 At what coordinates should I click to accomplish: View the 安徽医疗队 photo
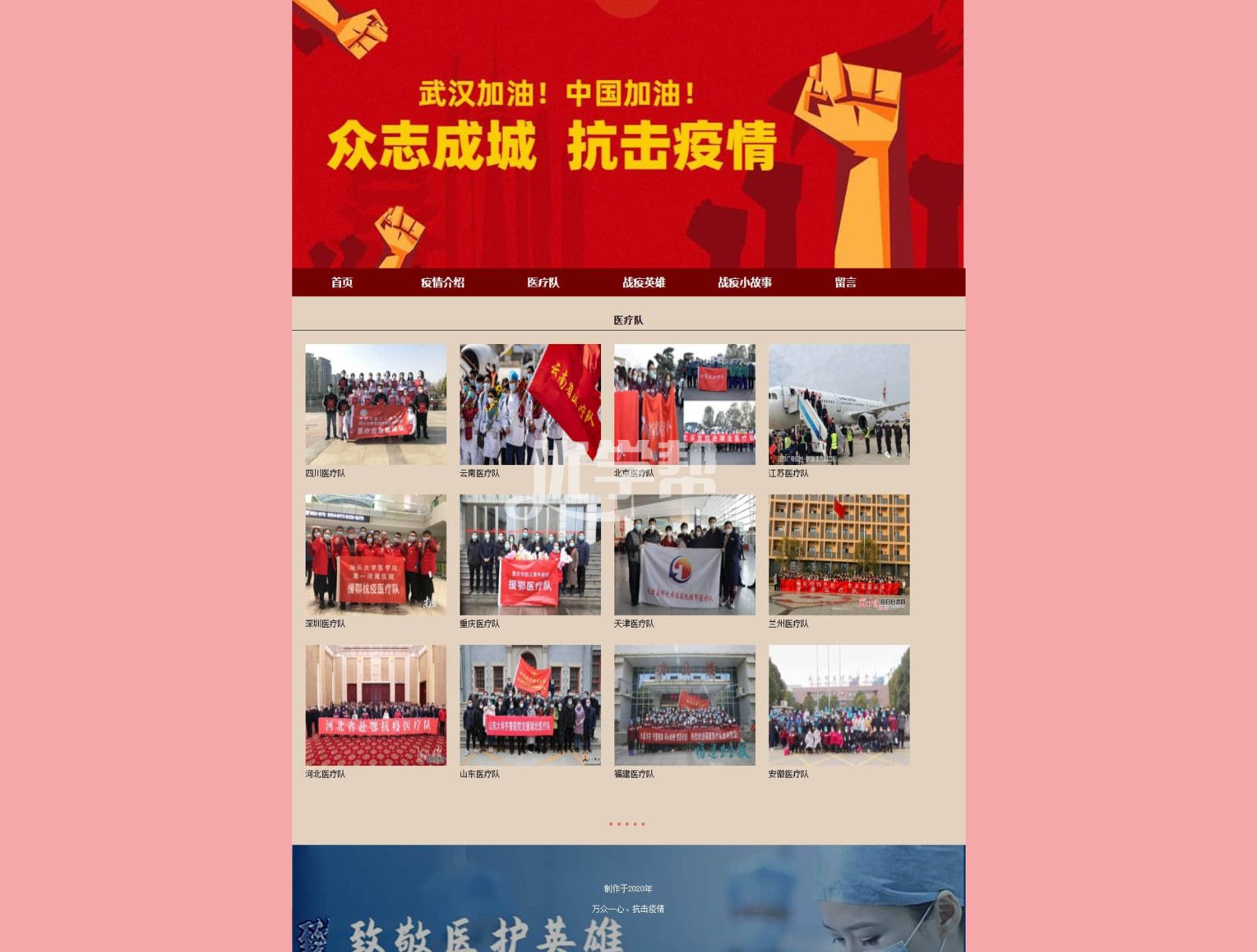click(x=838, y=705)
